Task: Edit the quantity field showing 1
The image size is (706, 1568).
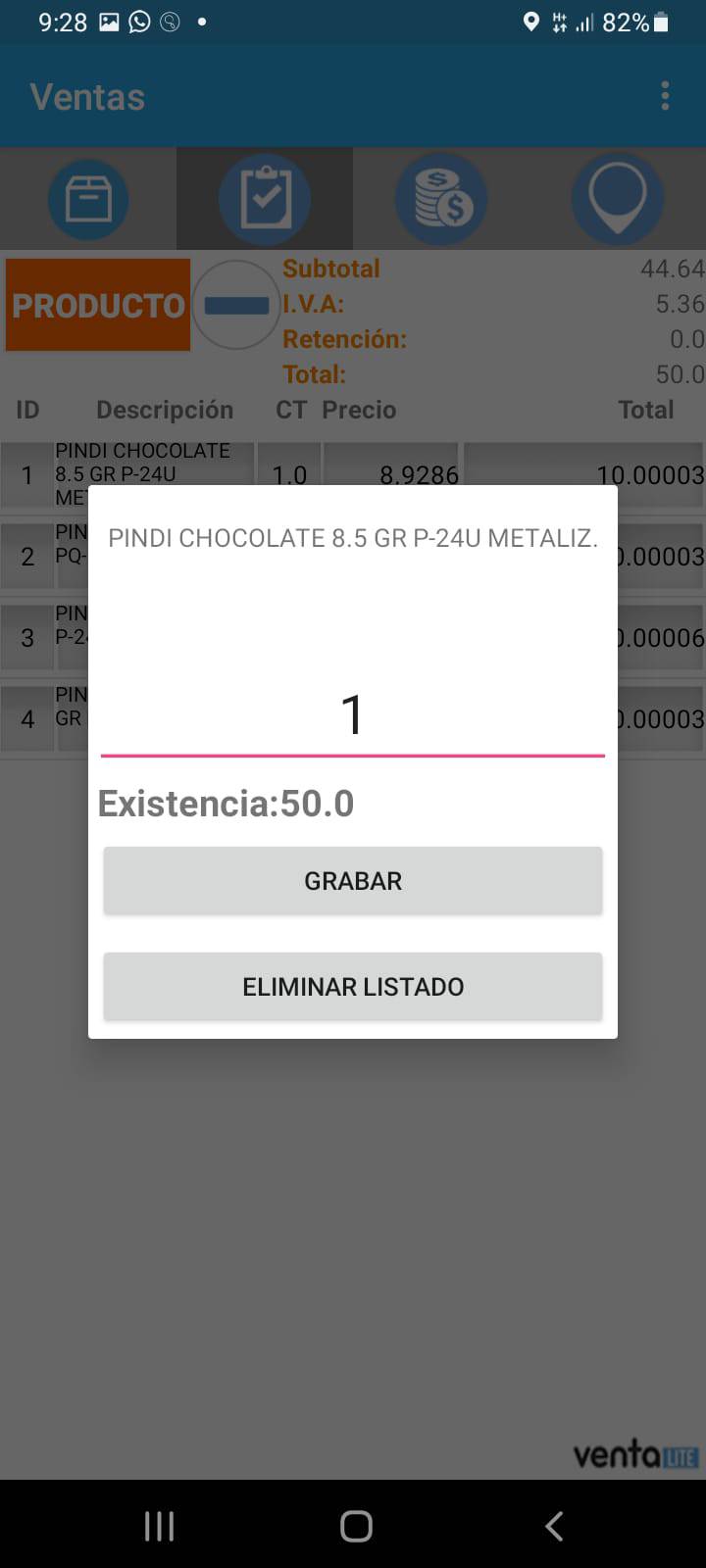Action: (x=353, y=714)
